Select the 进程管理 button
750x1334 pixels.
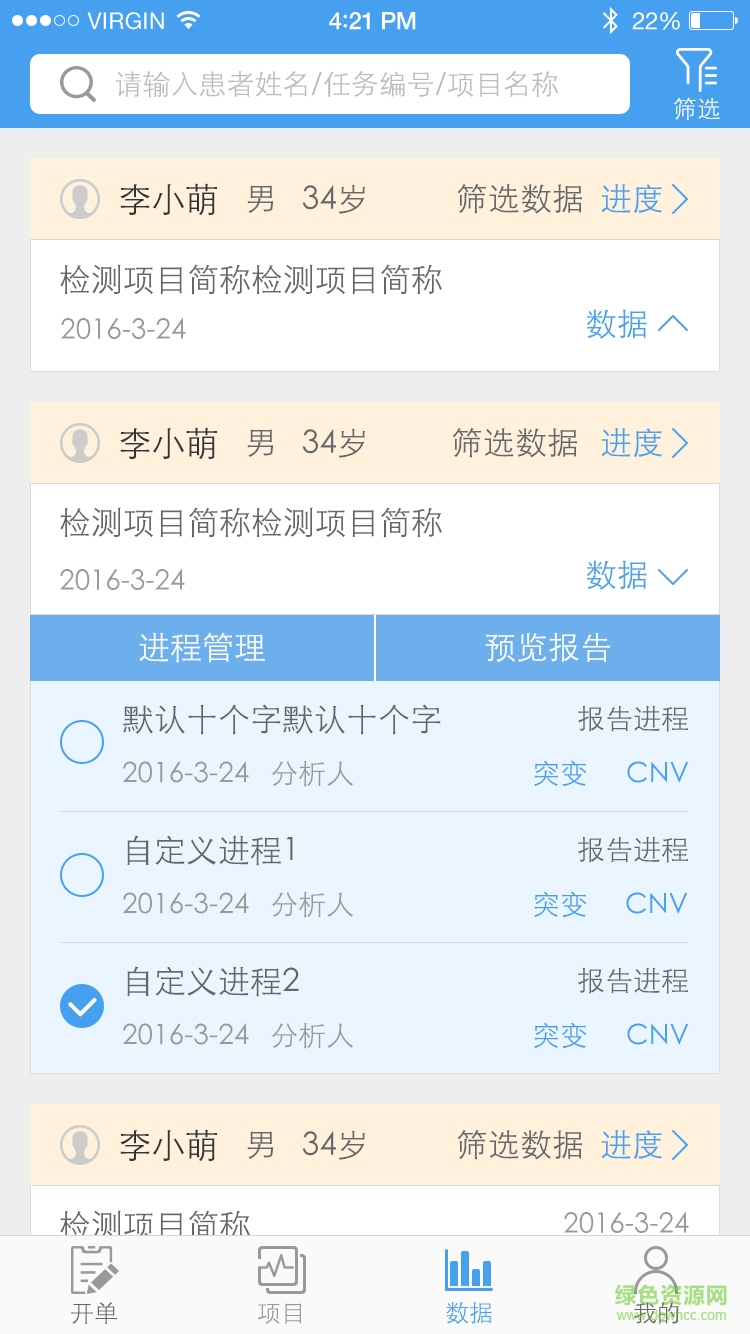tap(202, 648)
